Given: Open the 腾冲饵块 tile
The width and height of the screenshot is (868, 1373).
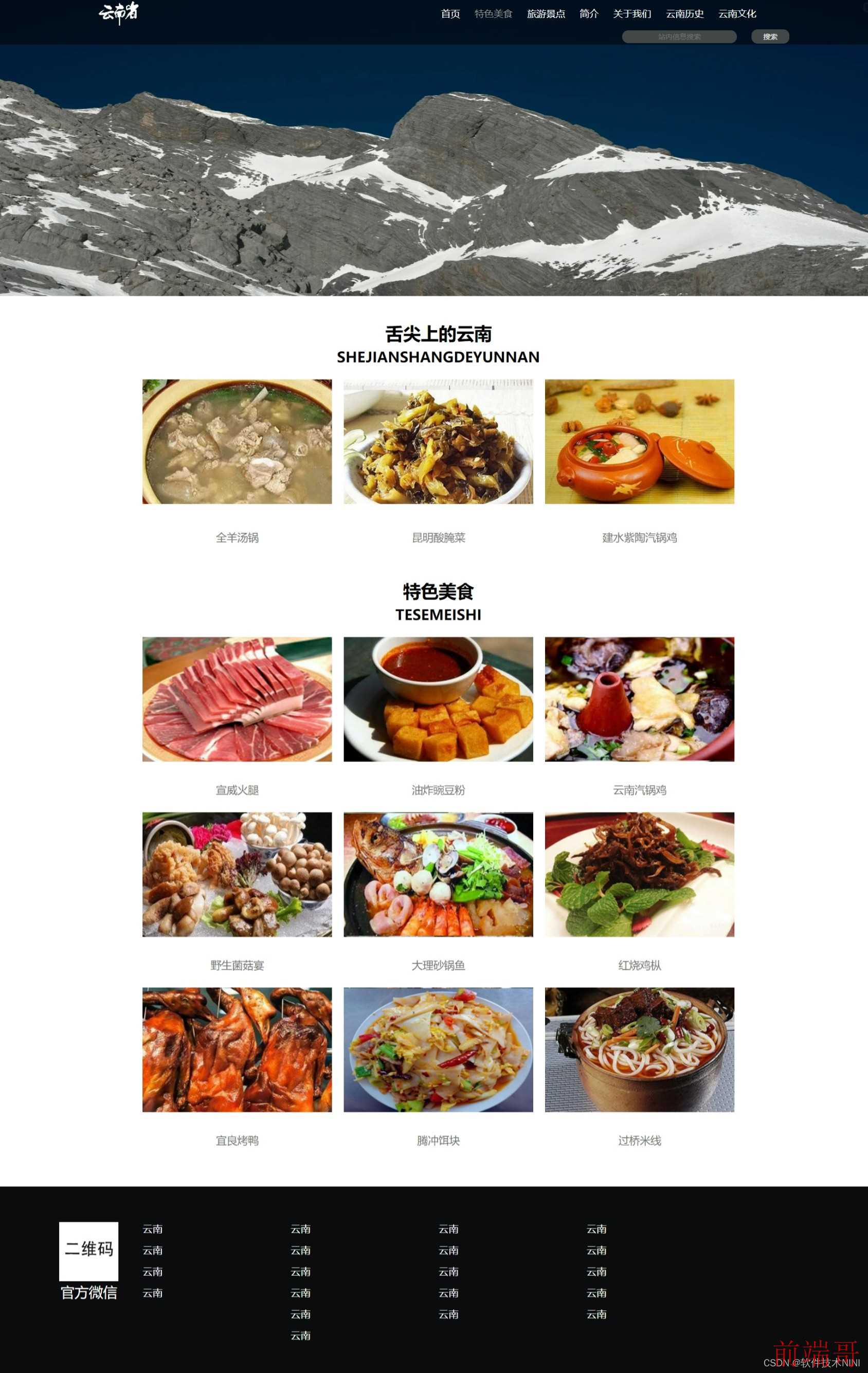Looking at the screenshot, I should pyautogui.click(x=438, y=1049).
